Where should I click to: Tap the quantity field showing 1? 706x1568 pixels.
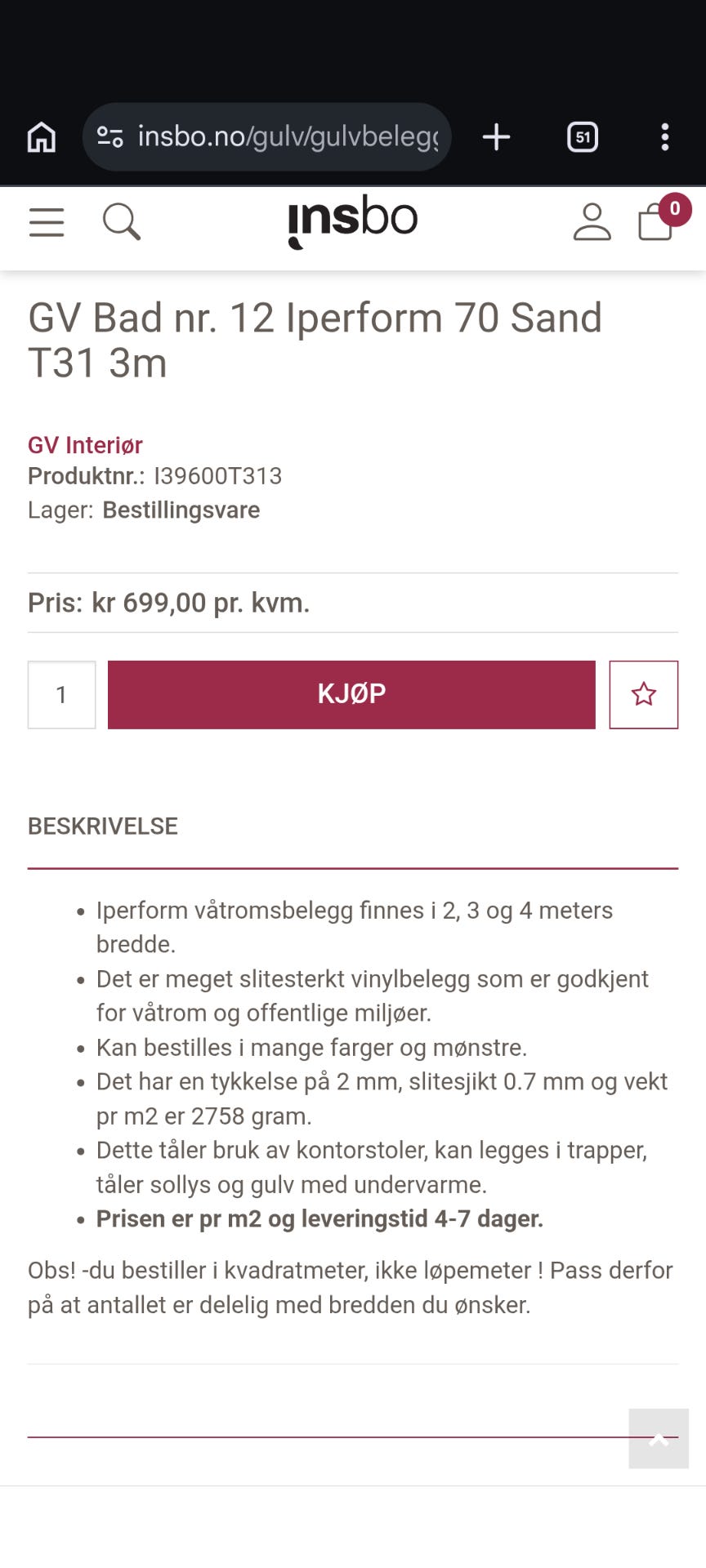click(62, 694)
